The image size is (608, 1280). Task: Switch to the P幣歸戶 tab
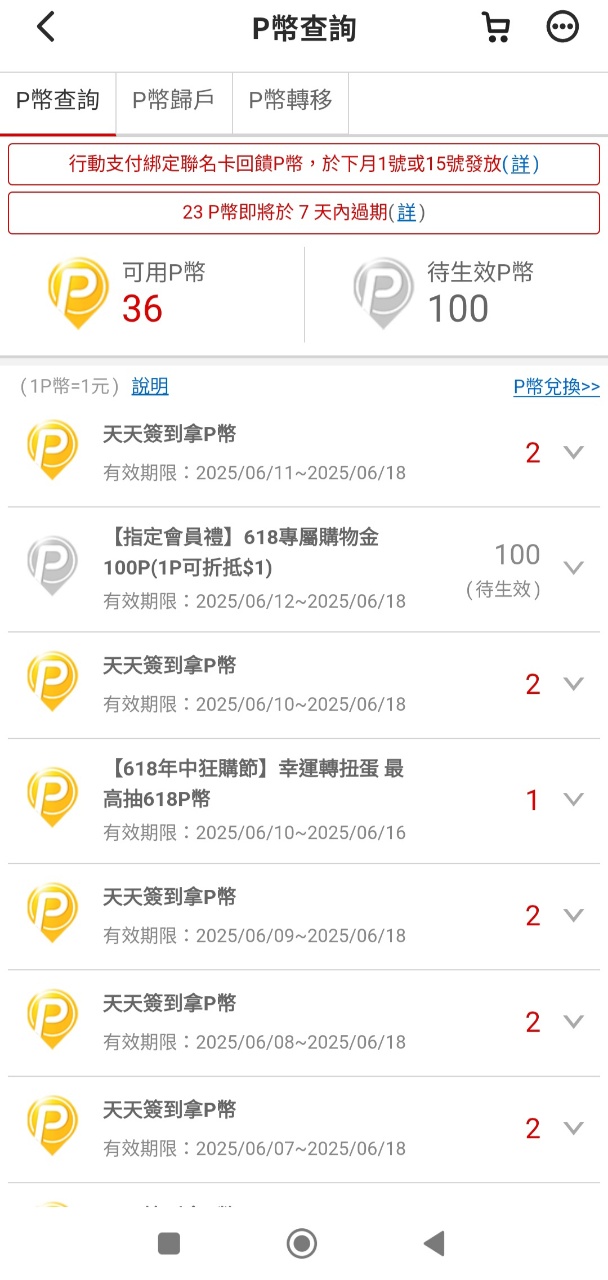click(174, 101)
